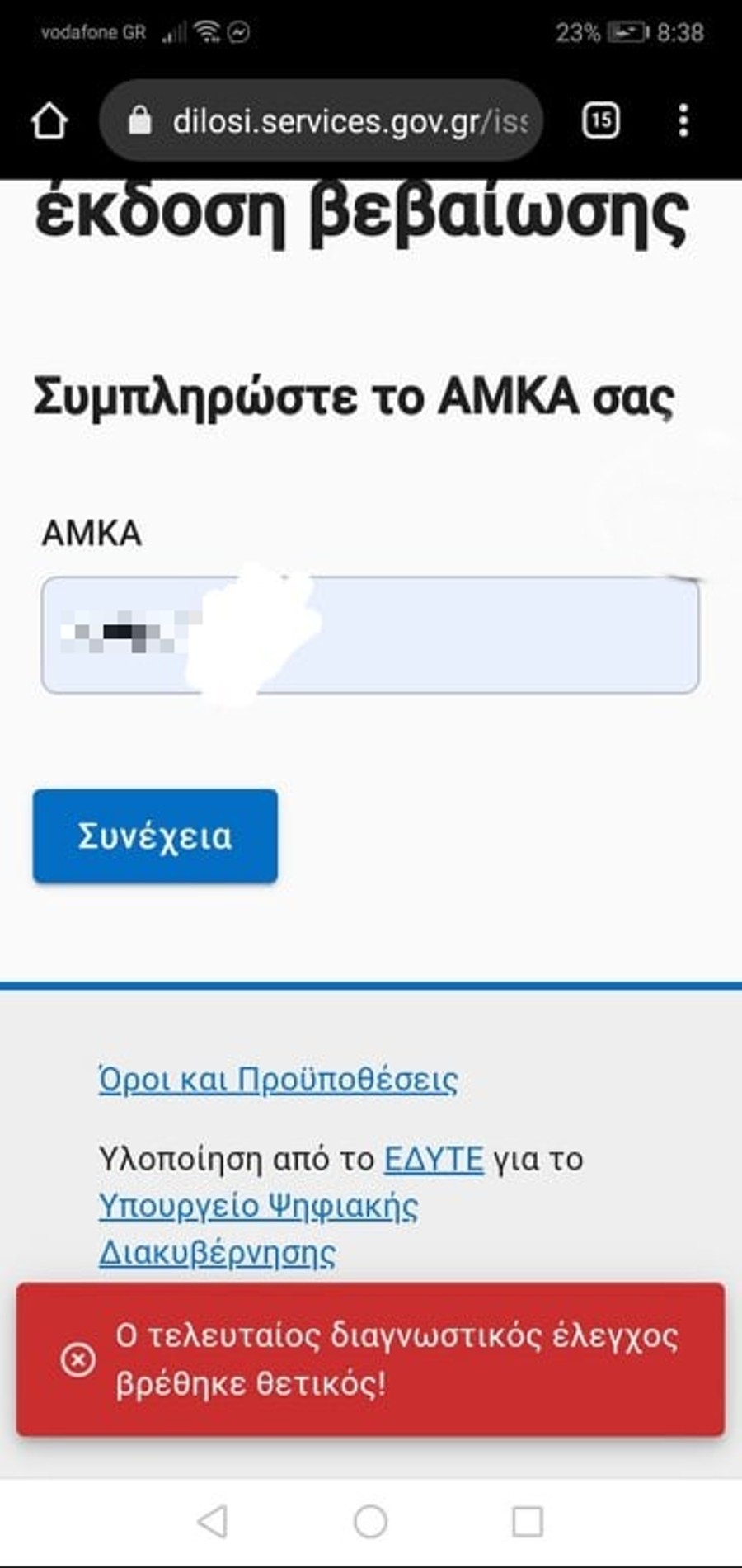The height and width of the screenshot is (1568, 742).
Task: Open the tab switcher showing 15 tabs
Action: point(601,121)
